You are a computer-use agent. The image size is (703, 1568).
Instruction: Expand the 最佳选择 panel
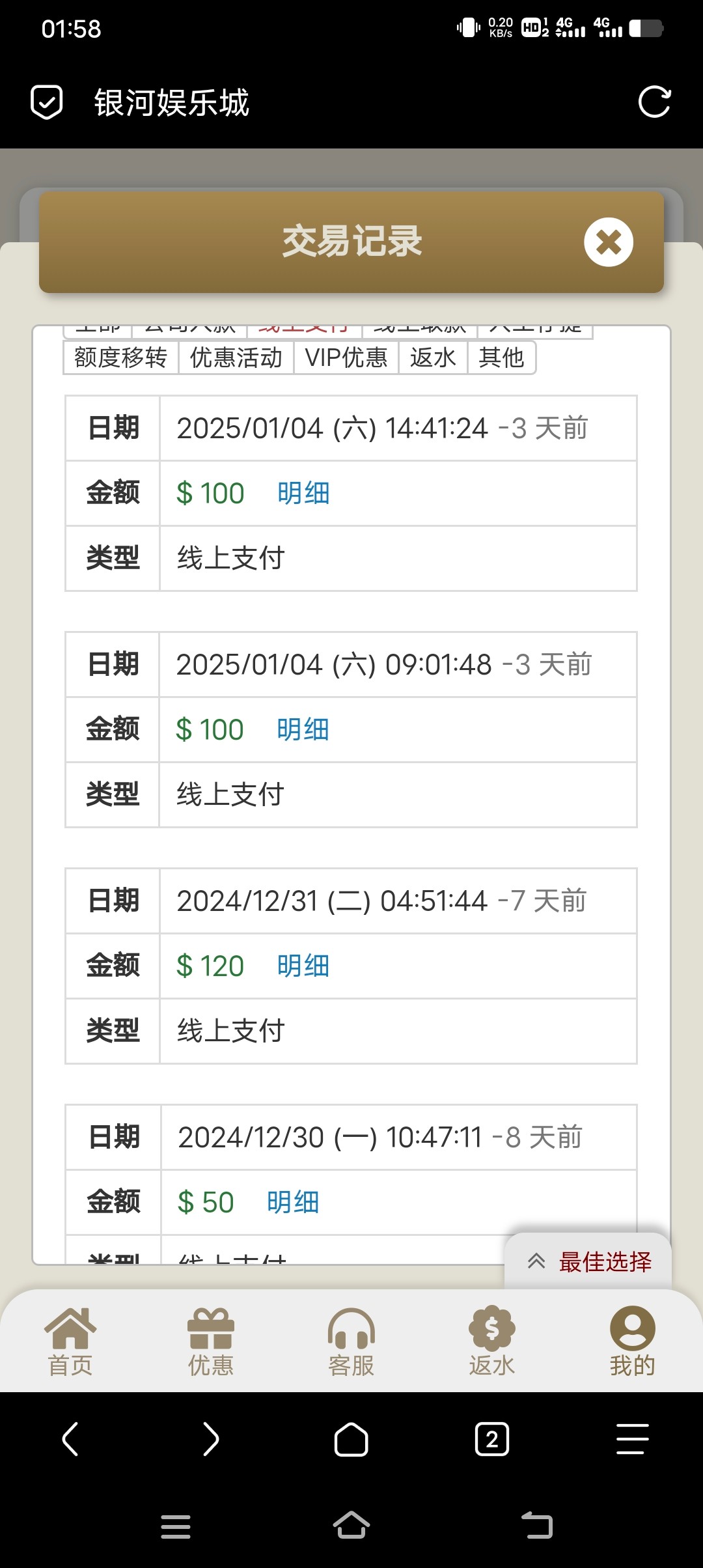pos(588,1262)
